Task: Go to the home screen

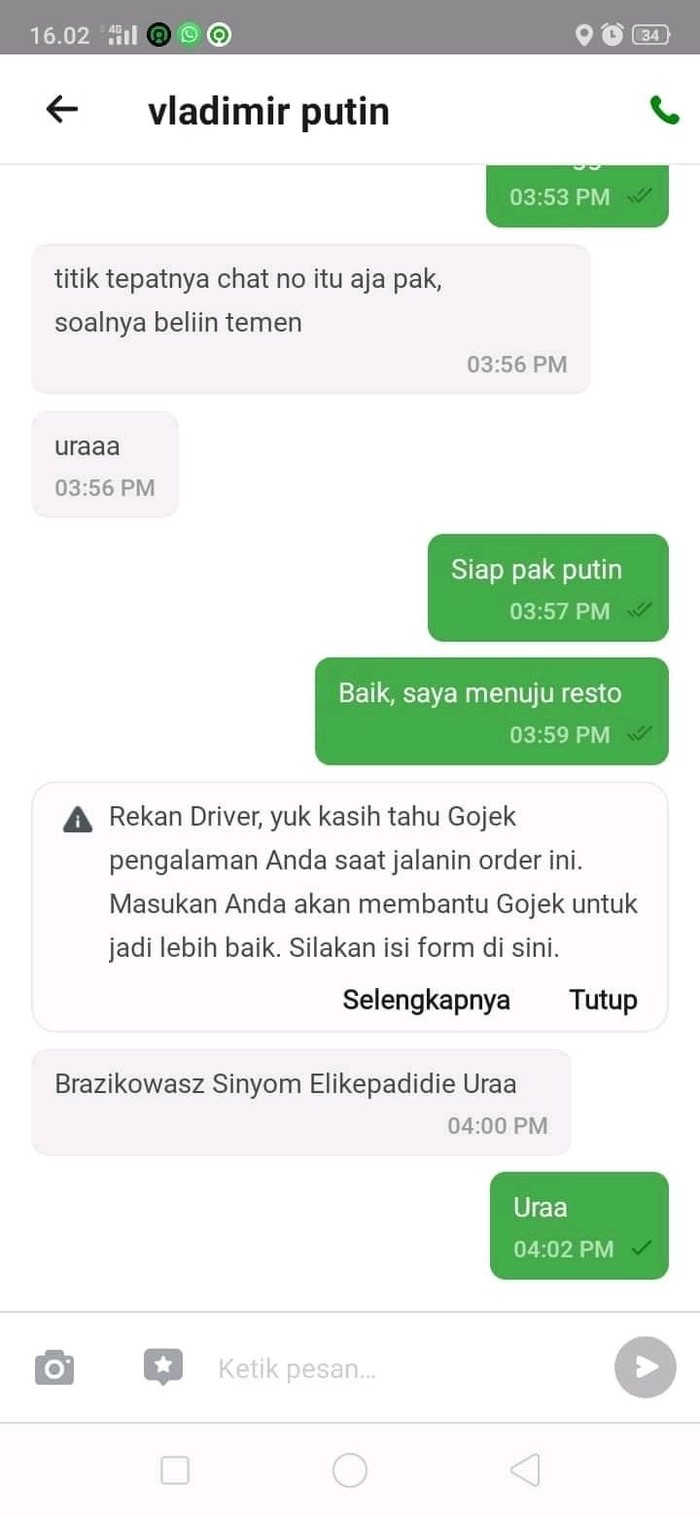Action: click(350, 1470)
